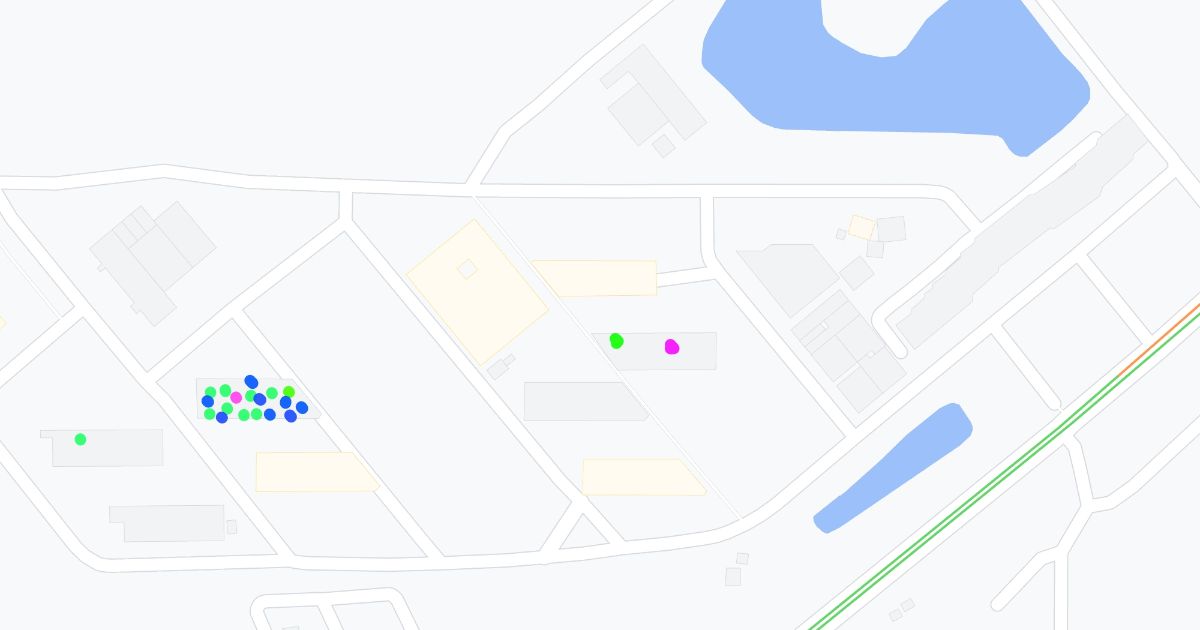
Task: Open the isolated green marker on the far-left building
Action: (80, 439)
